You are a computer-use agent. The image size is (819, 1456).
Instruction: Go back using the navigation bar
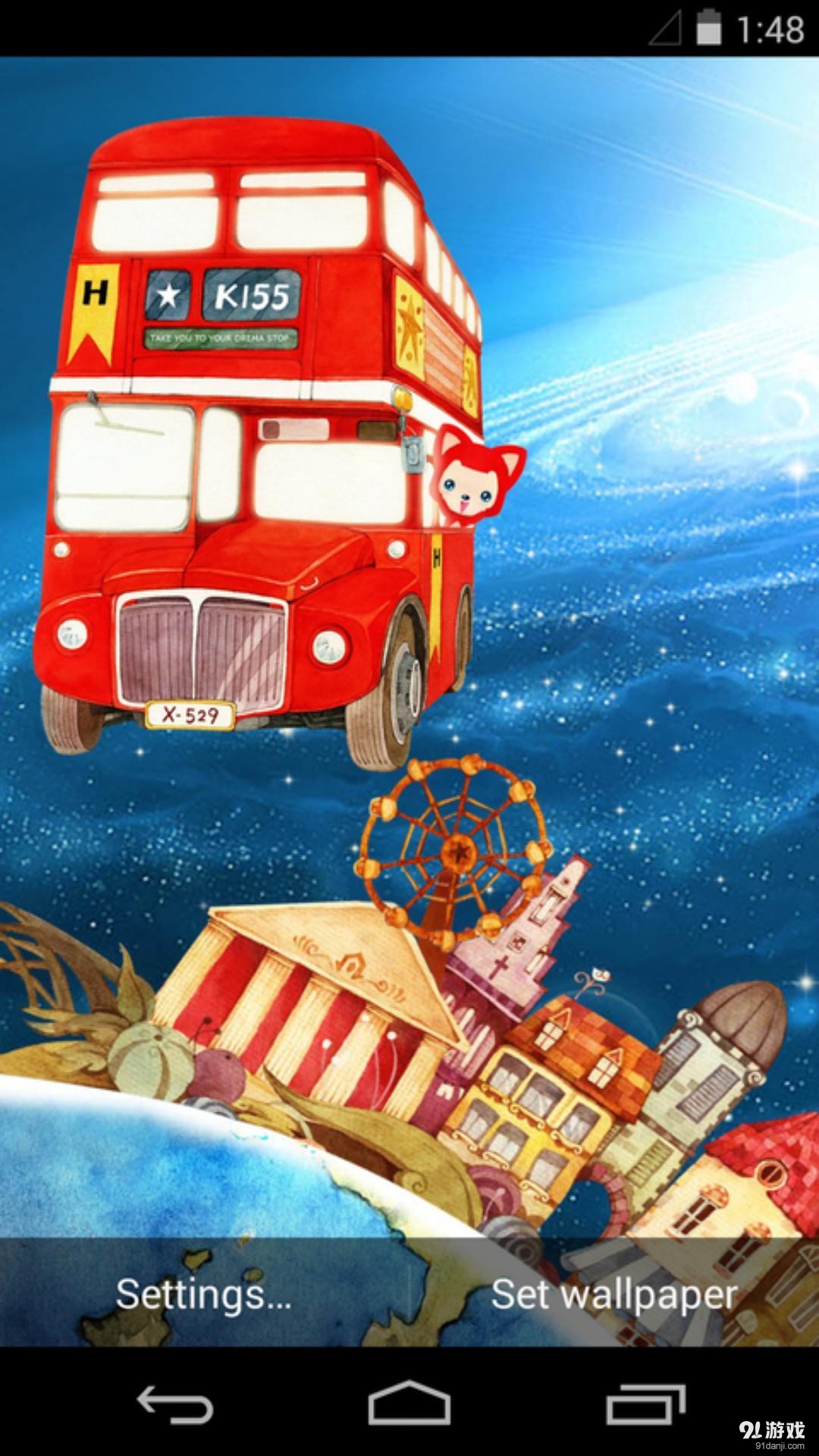pos(175,1404)
